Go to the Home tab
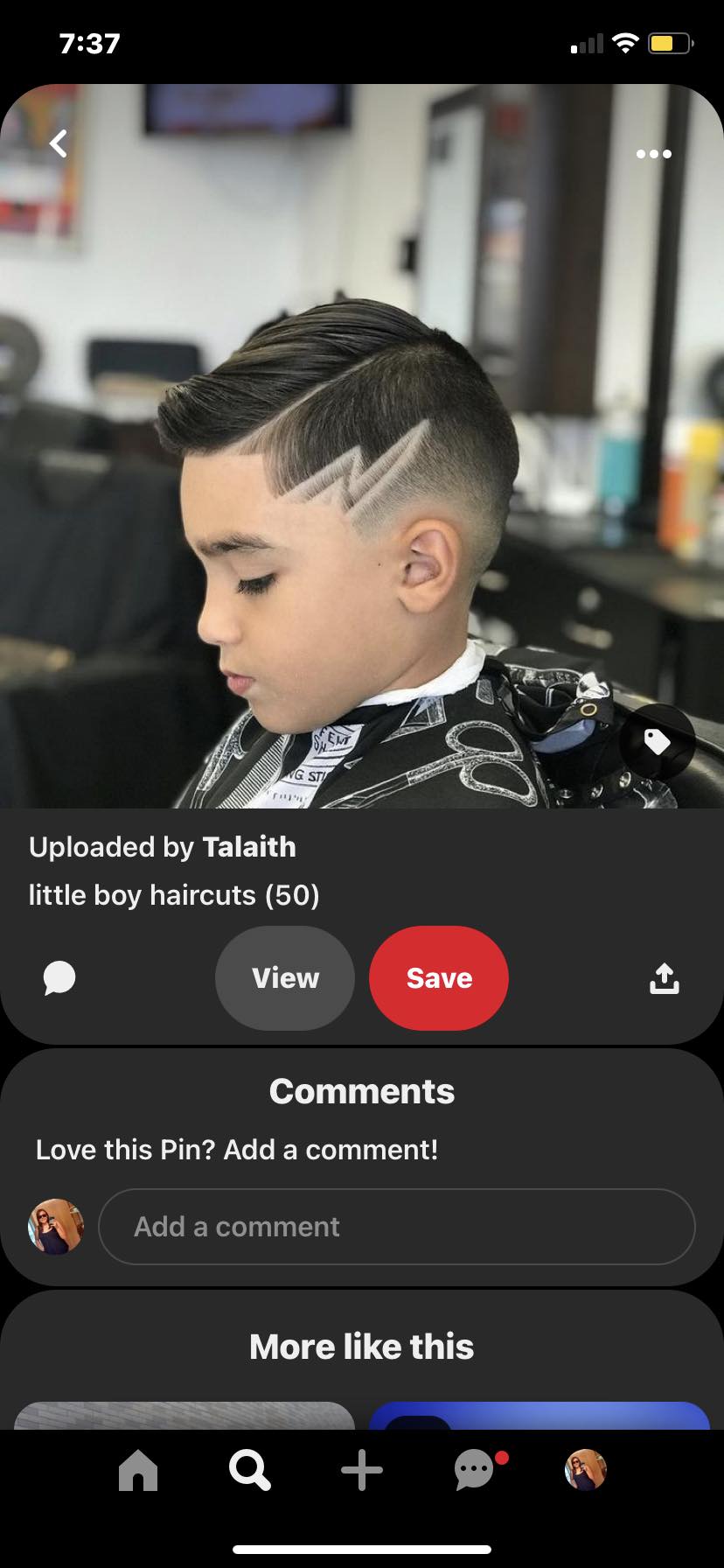Image resolution: width=724 pixels, height=1568 pixels. point(138,1470)
